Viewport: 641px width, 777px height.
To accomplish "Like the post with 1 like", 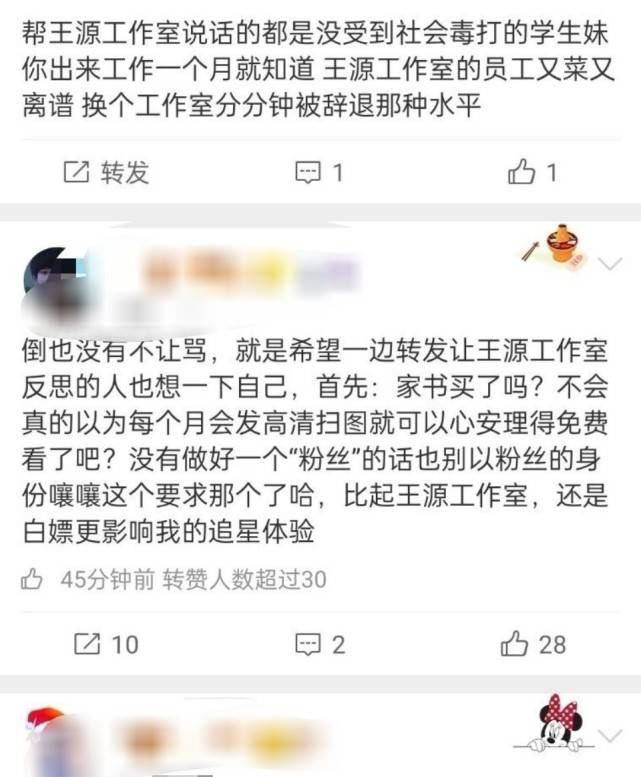I will pyautogui.click(x=532, y=173).
